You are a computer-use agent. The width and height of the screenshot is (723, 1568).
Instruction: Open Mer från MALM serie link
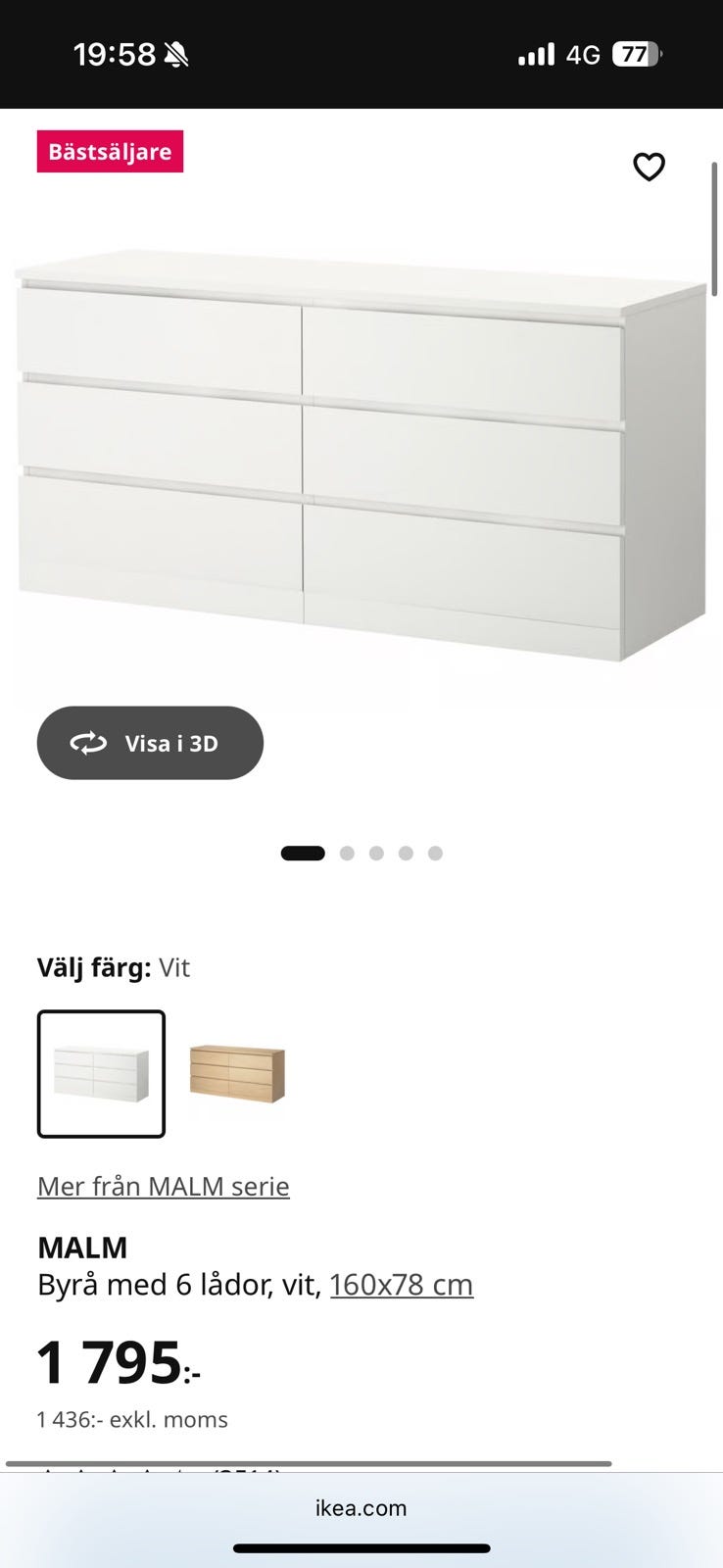point(163,1186)
